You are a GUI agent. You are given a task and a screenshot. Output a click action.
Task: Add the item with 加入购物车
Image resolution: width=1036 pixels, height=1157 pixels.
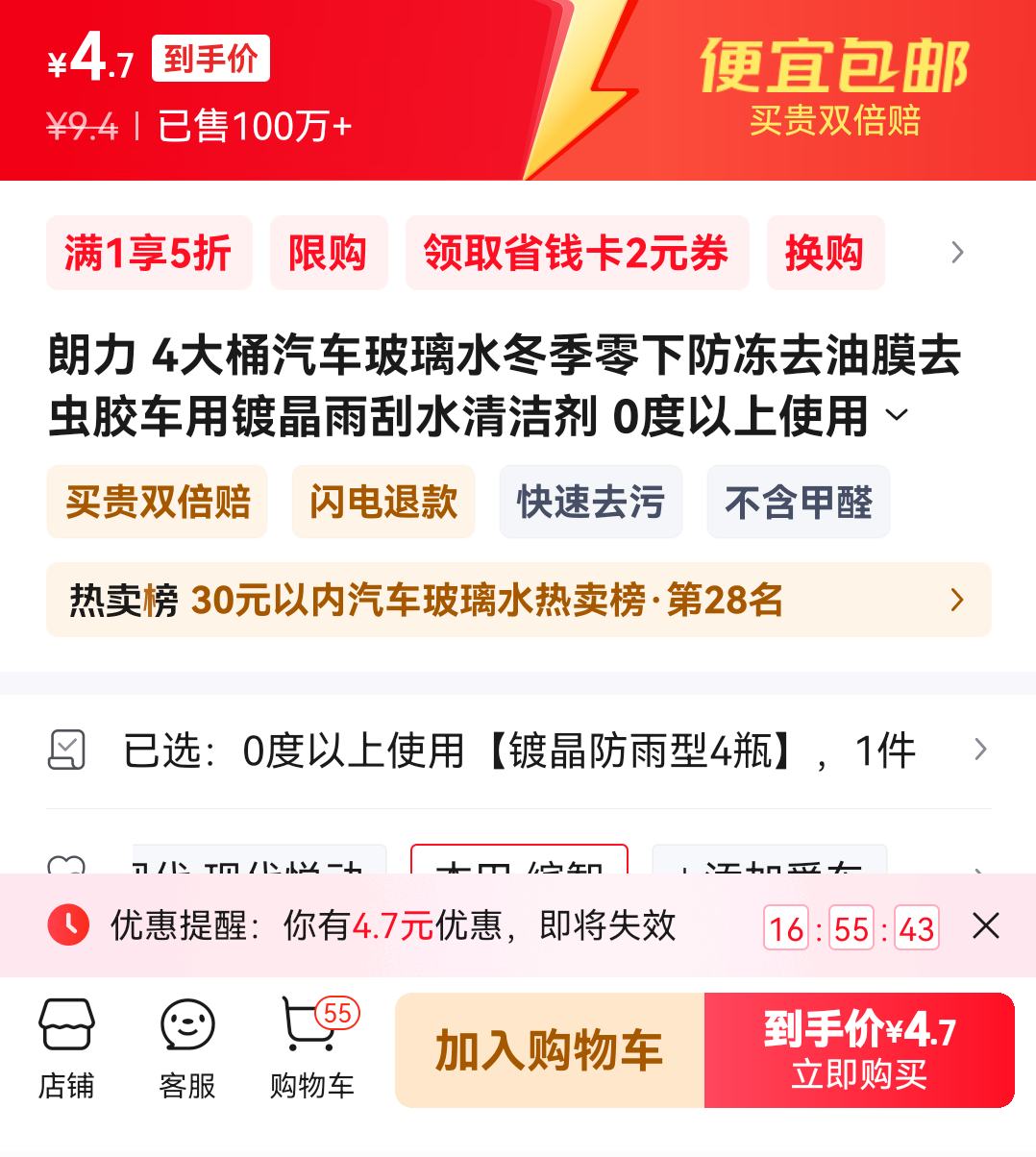click(x=550, y=1050)
